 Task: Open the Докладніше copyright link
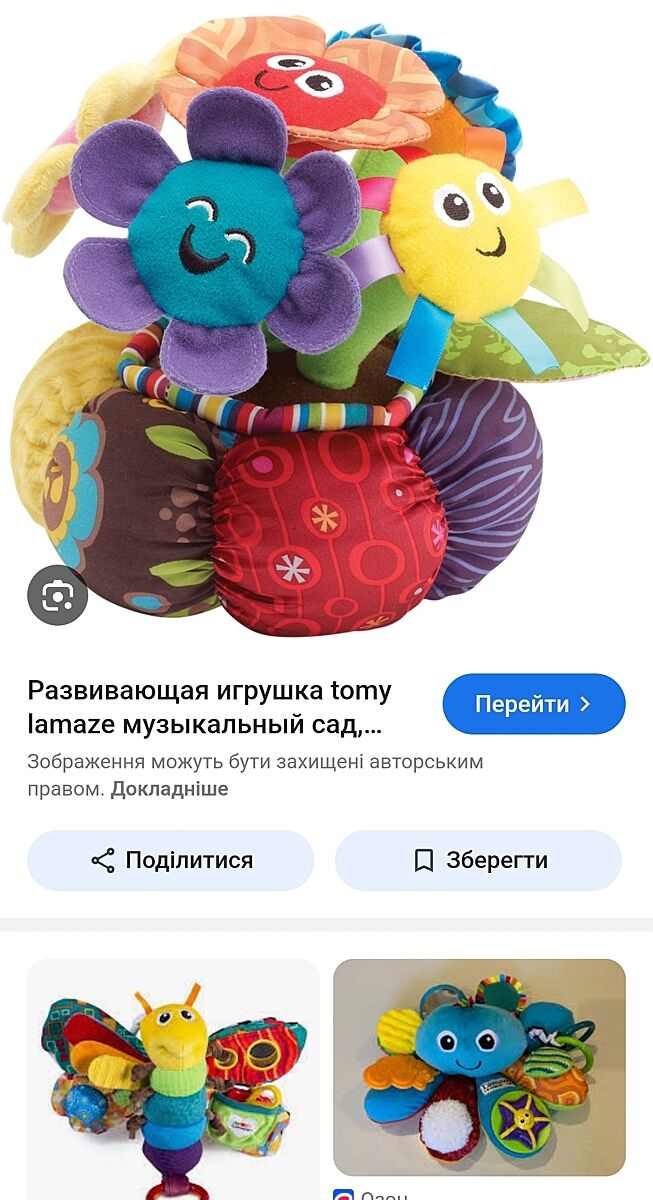pos(169,789)
